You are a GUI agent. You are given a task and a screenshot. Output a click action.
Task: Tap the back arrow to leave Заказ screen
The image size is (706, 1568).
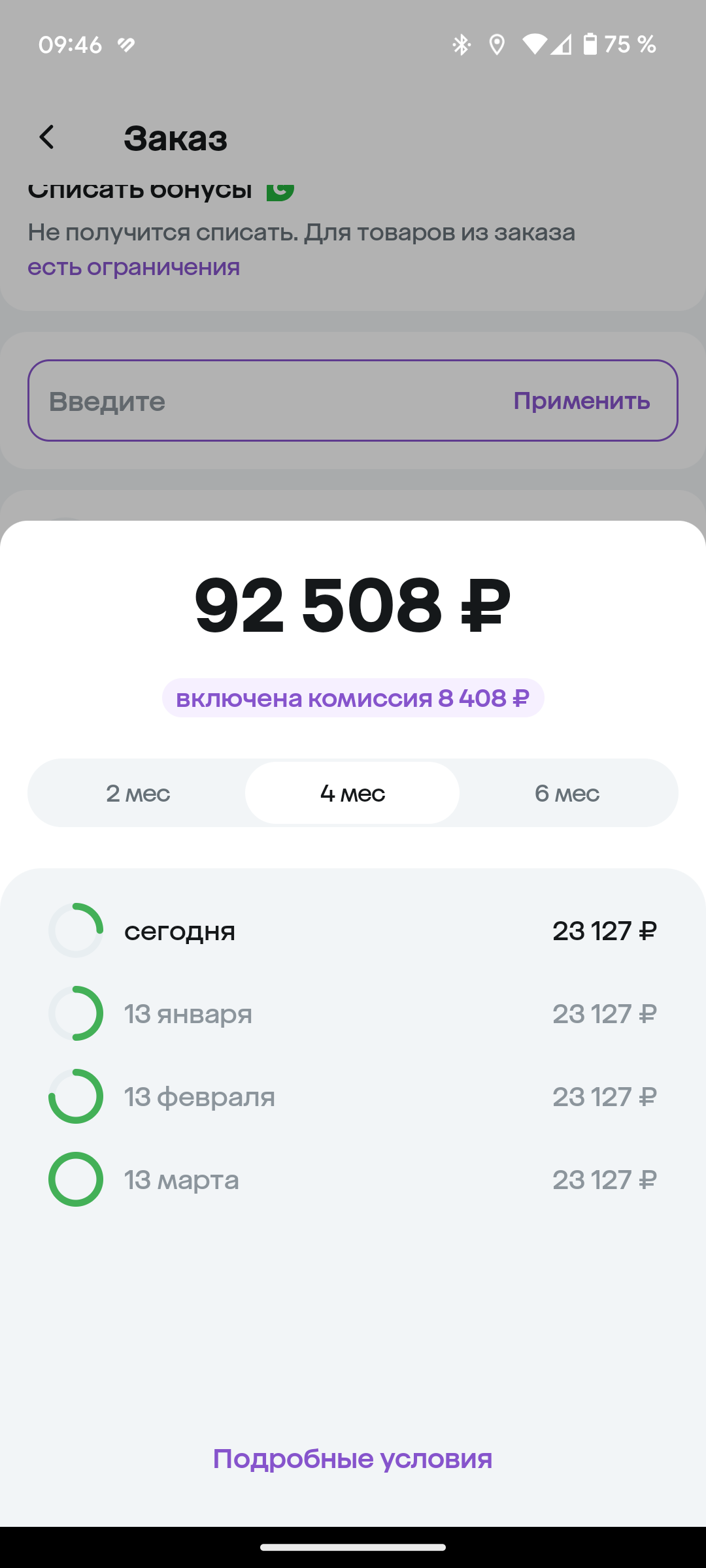(x=47, y=137)
